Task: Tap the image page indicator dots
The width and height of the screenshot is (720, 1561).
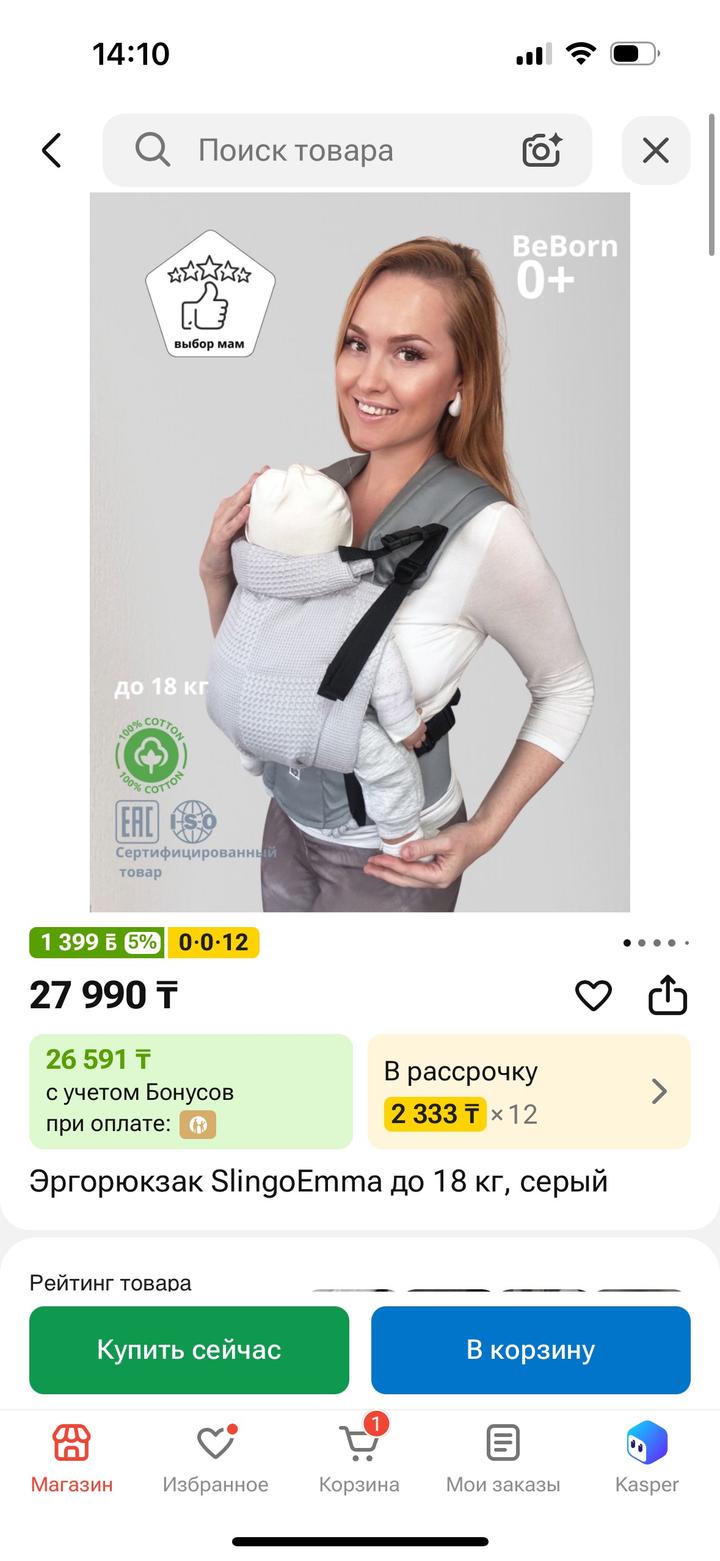Action: click(656, 943)
